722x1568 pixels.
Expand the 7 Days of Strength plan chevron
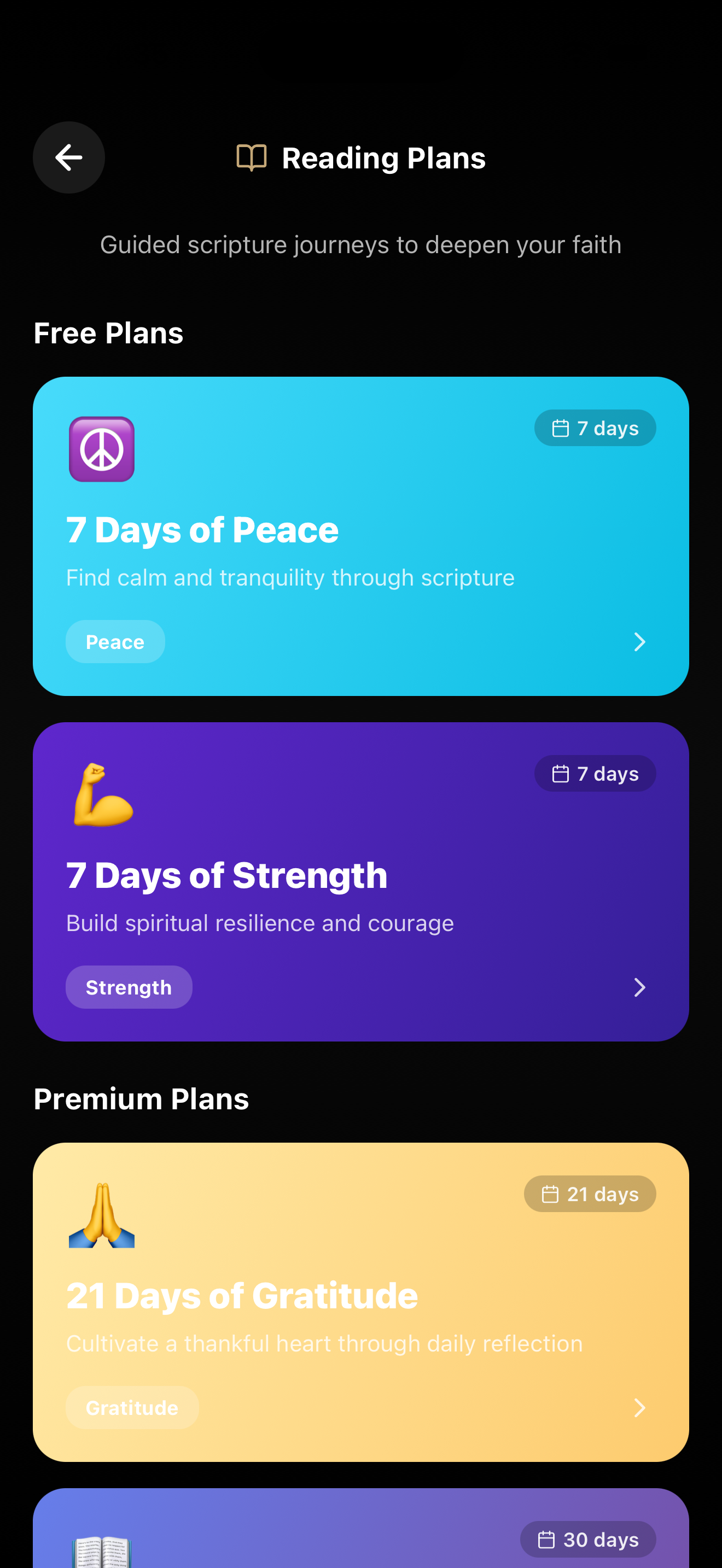click(x=639, y=987)
